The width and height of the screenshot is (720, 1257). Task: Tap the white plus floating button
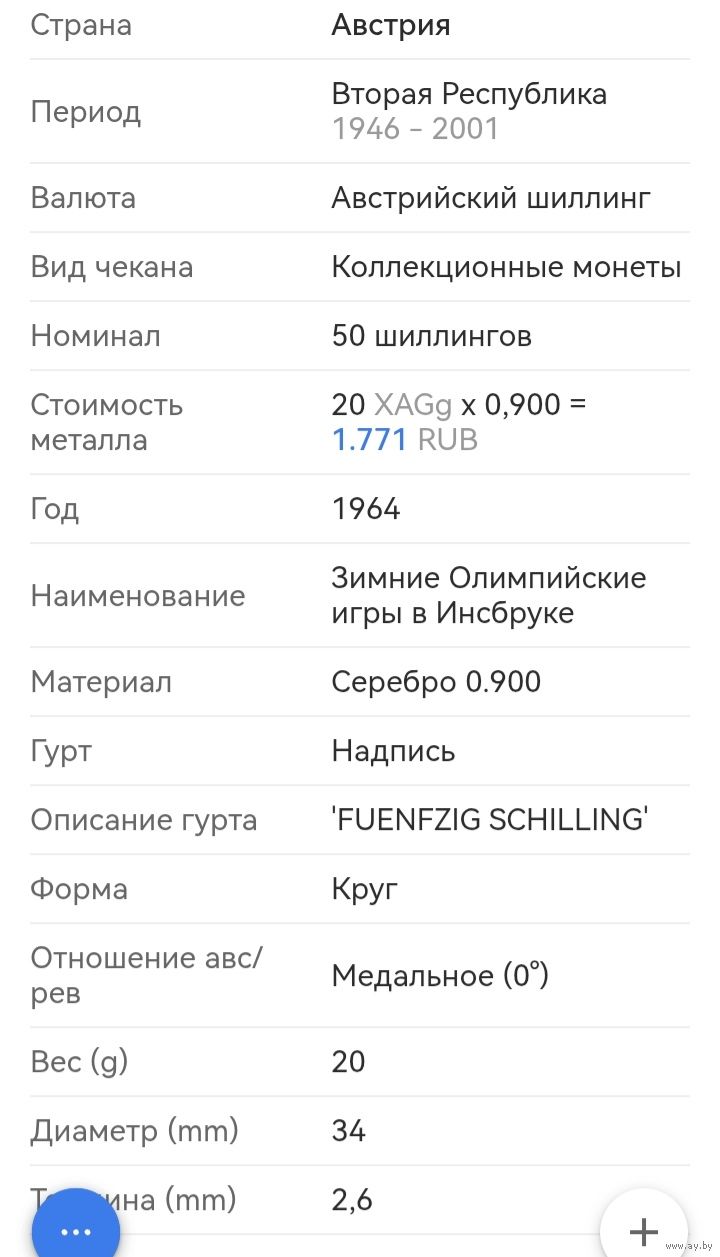tap(643, 1229)
